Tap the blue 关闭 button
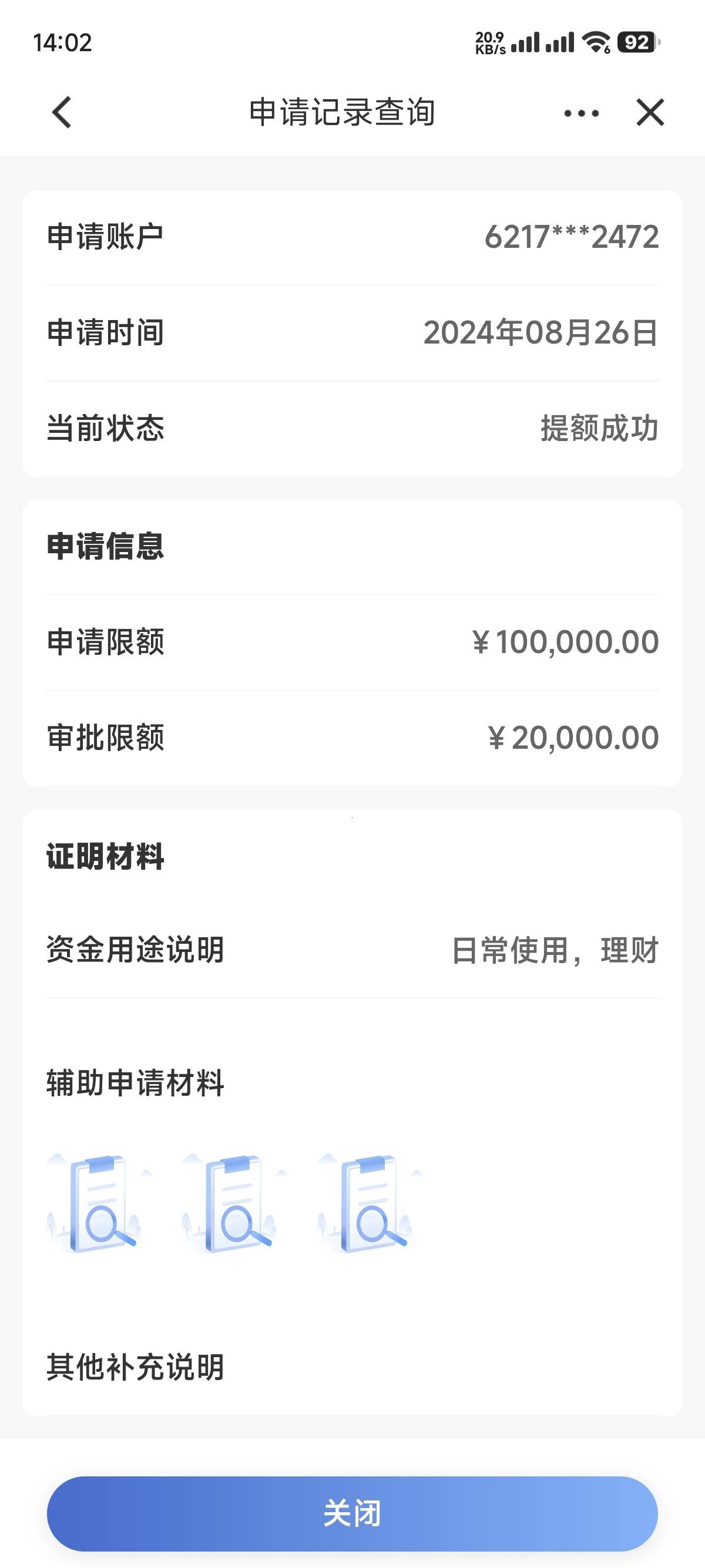This screenshot has height=1568, width=705. 352,1513
